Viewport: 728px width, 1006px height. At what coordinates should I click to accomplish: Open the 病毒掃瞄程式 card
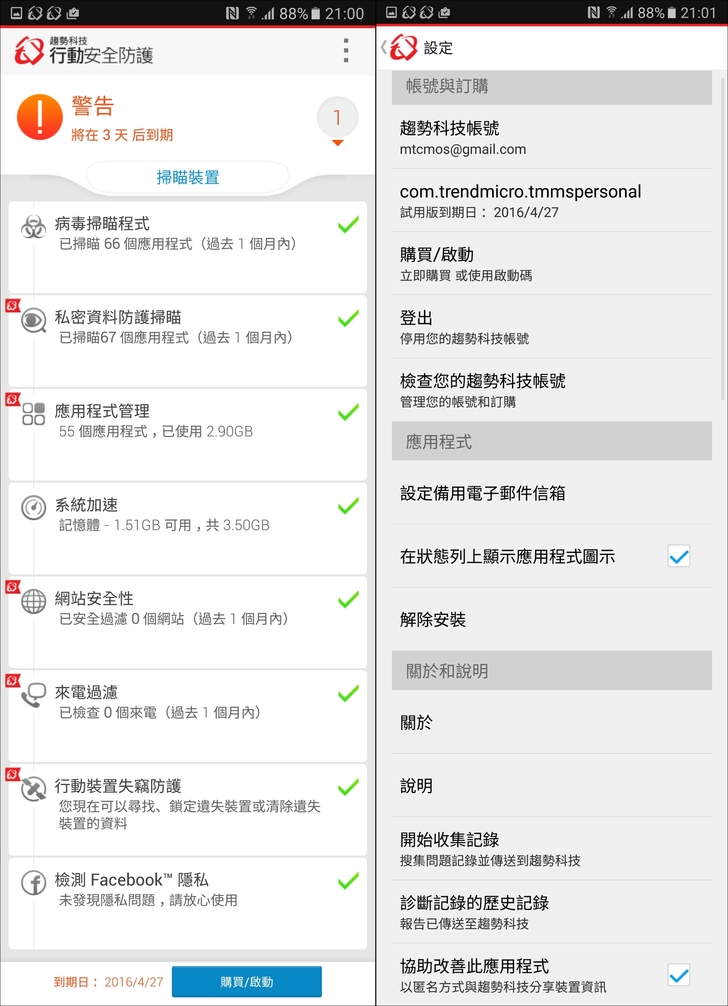(188, 233)
